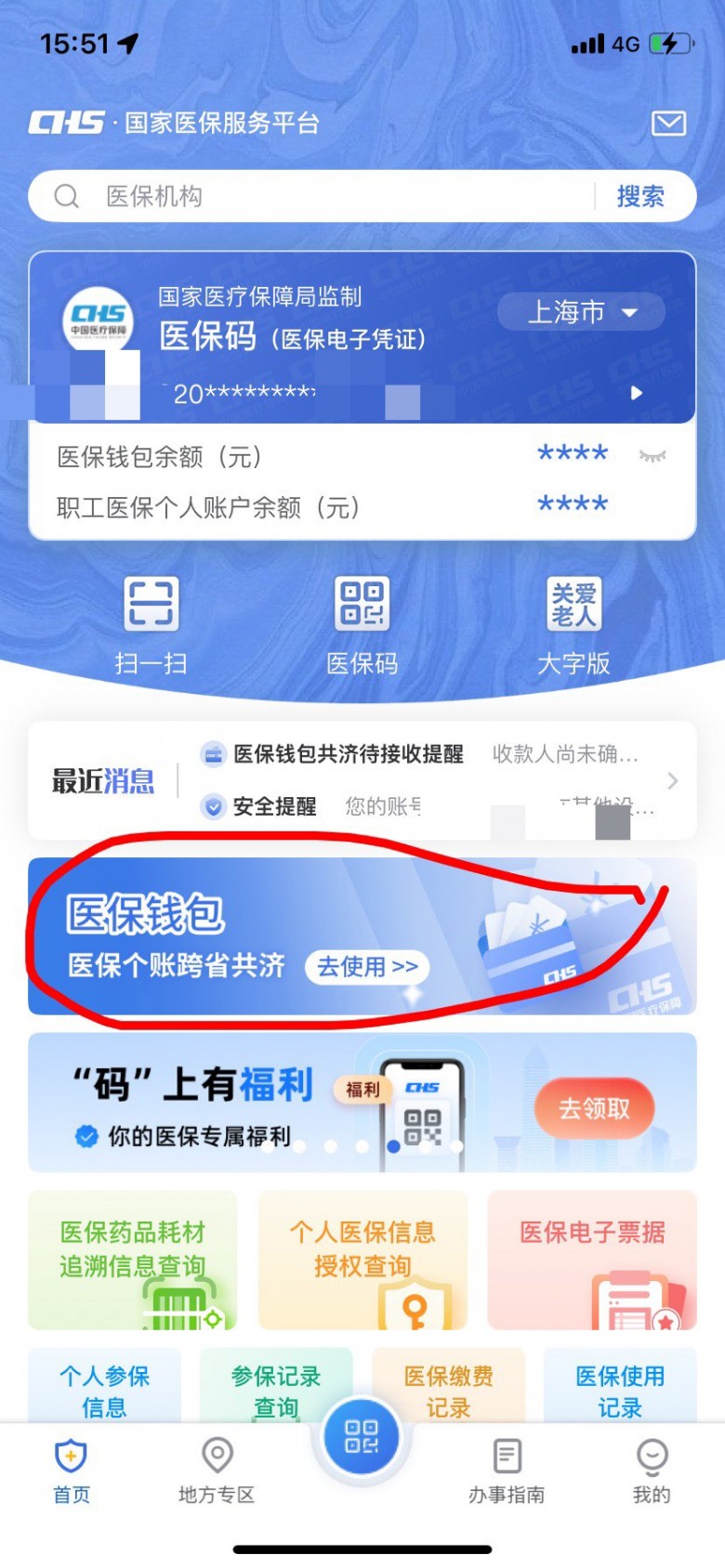Open 医保码 shortcut under the card
Image resolution: width=725 pixels, height=1568 pixels.
click(x=362, y=623)
